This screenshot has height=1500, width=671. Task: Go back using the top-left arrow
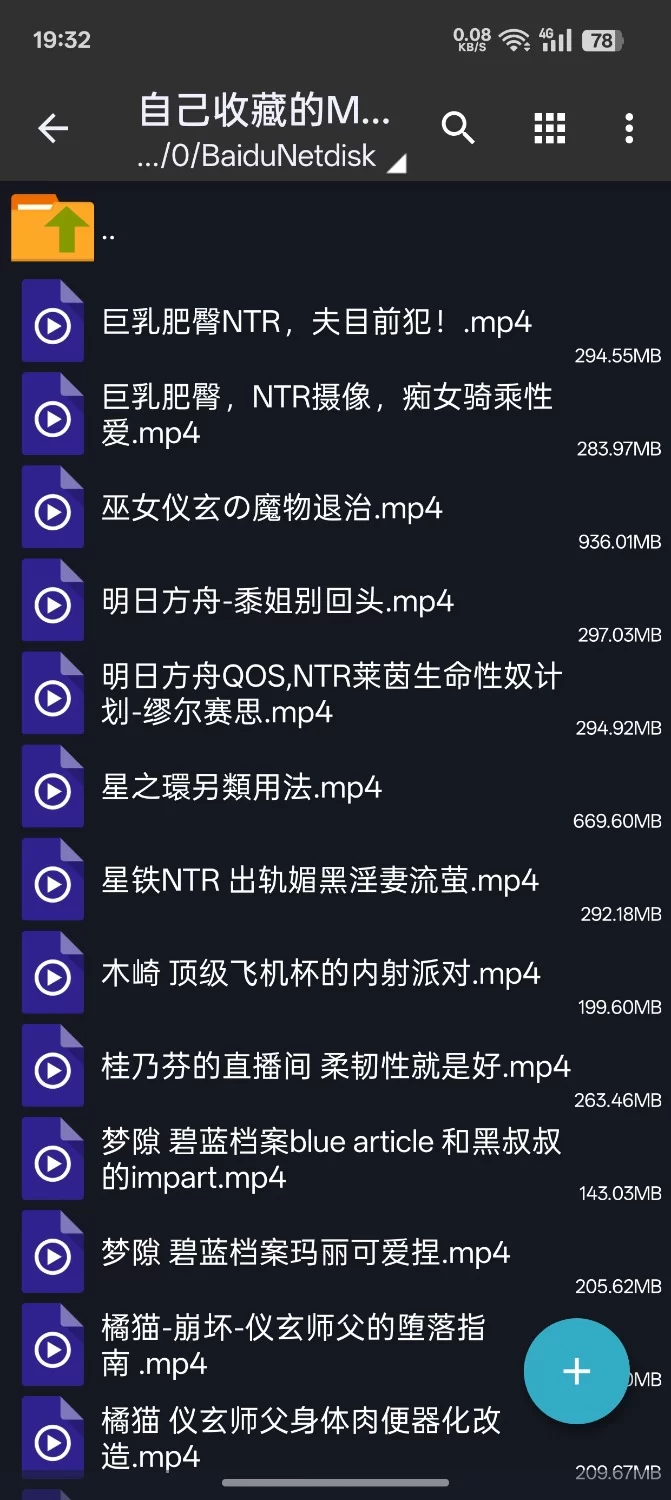(x=53, y=128)
